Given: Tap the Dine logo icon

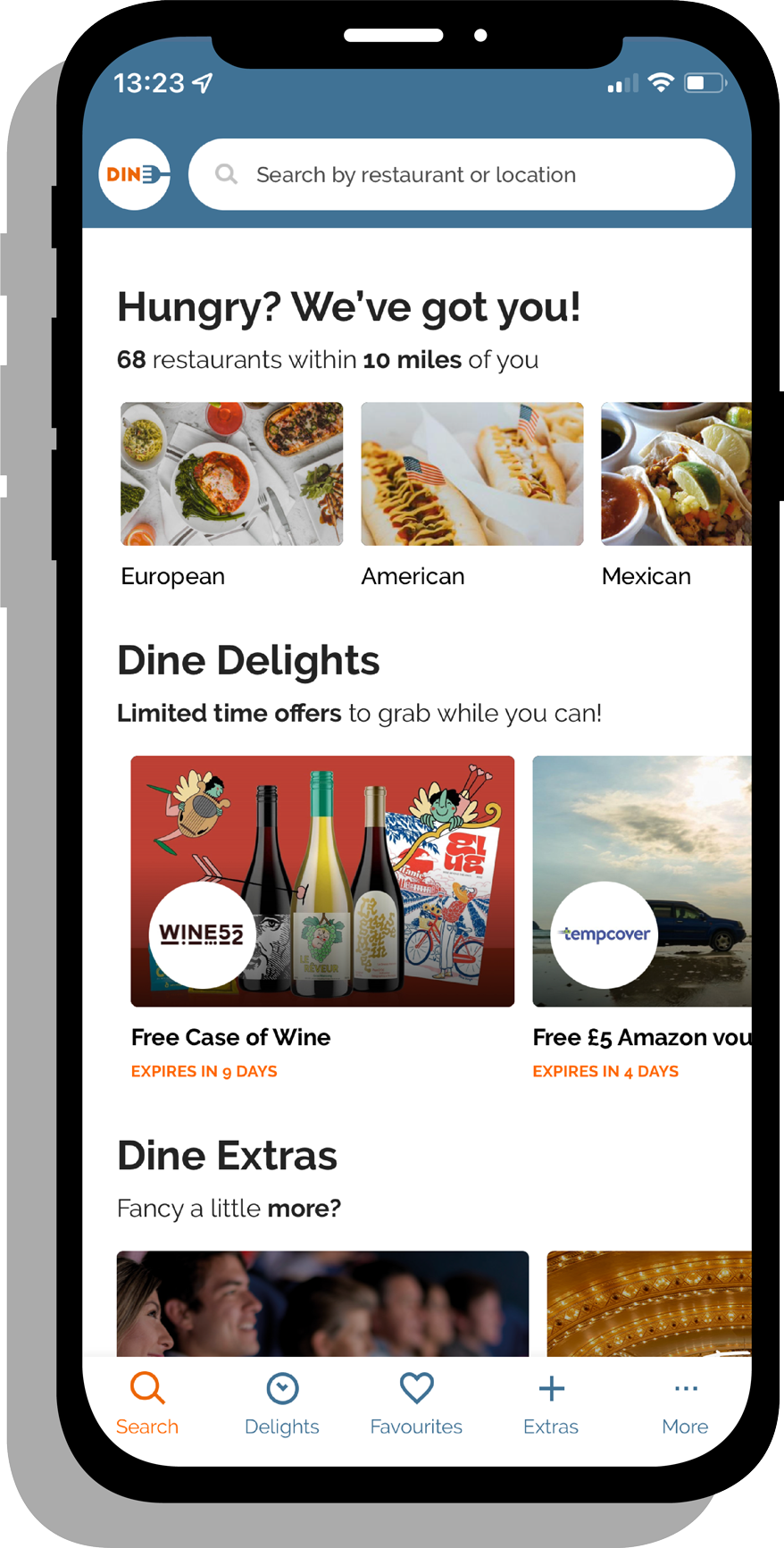Looking at the screenshot, I should [x=134, y=174].
